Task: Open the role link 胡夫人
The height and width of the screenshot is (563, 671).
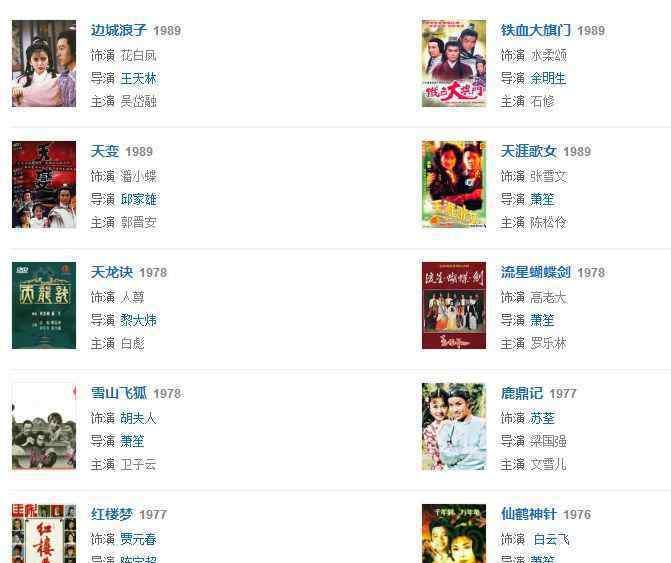Action: (138, 418)
